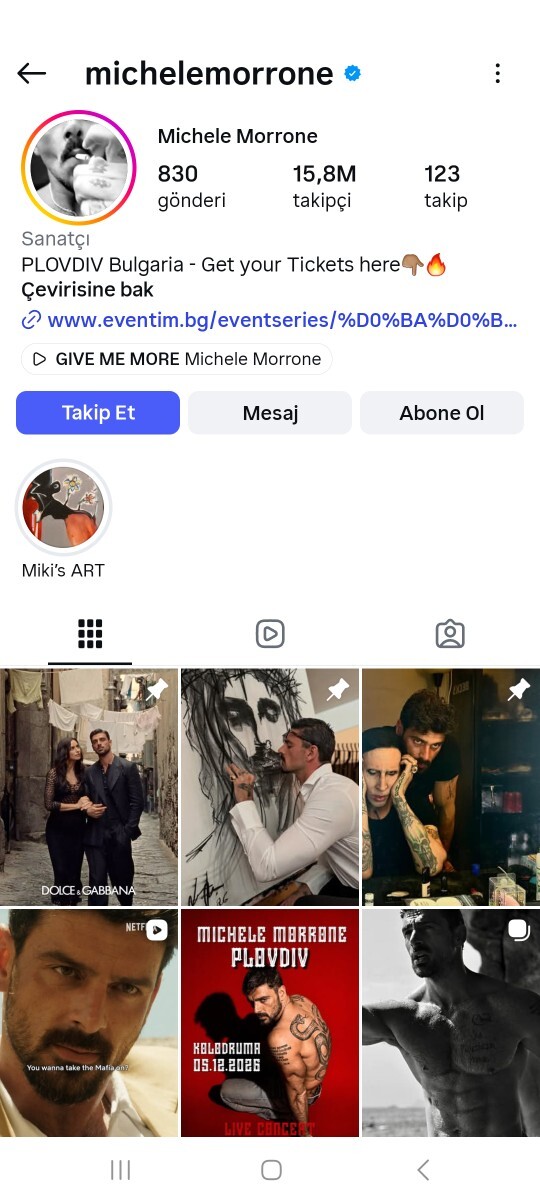540x1200 pixels.
Task: Open the three-dot overflow menu
Action: (497, 73)
